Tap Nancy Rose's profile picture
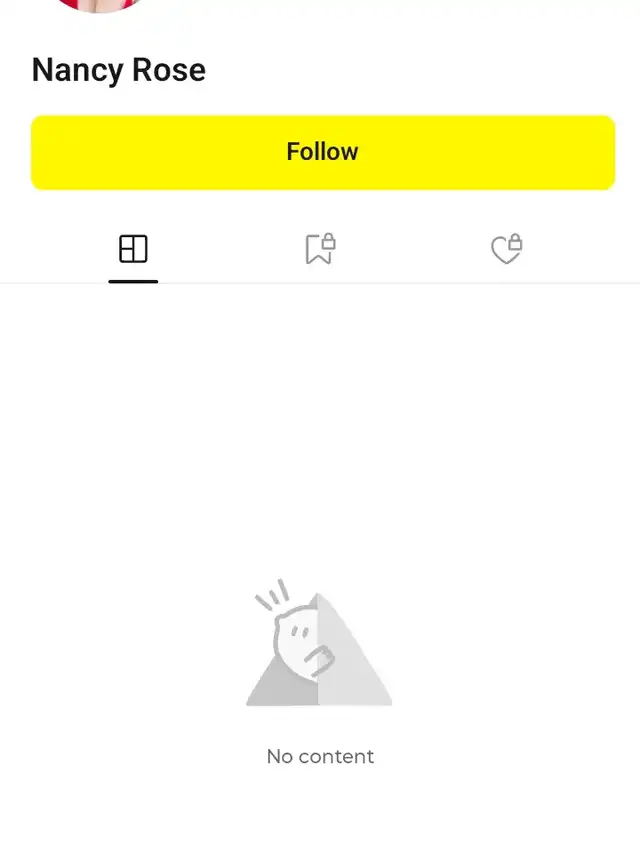Screen dimensions: 640x853 click(x=100, y=5)
